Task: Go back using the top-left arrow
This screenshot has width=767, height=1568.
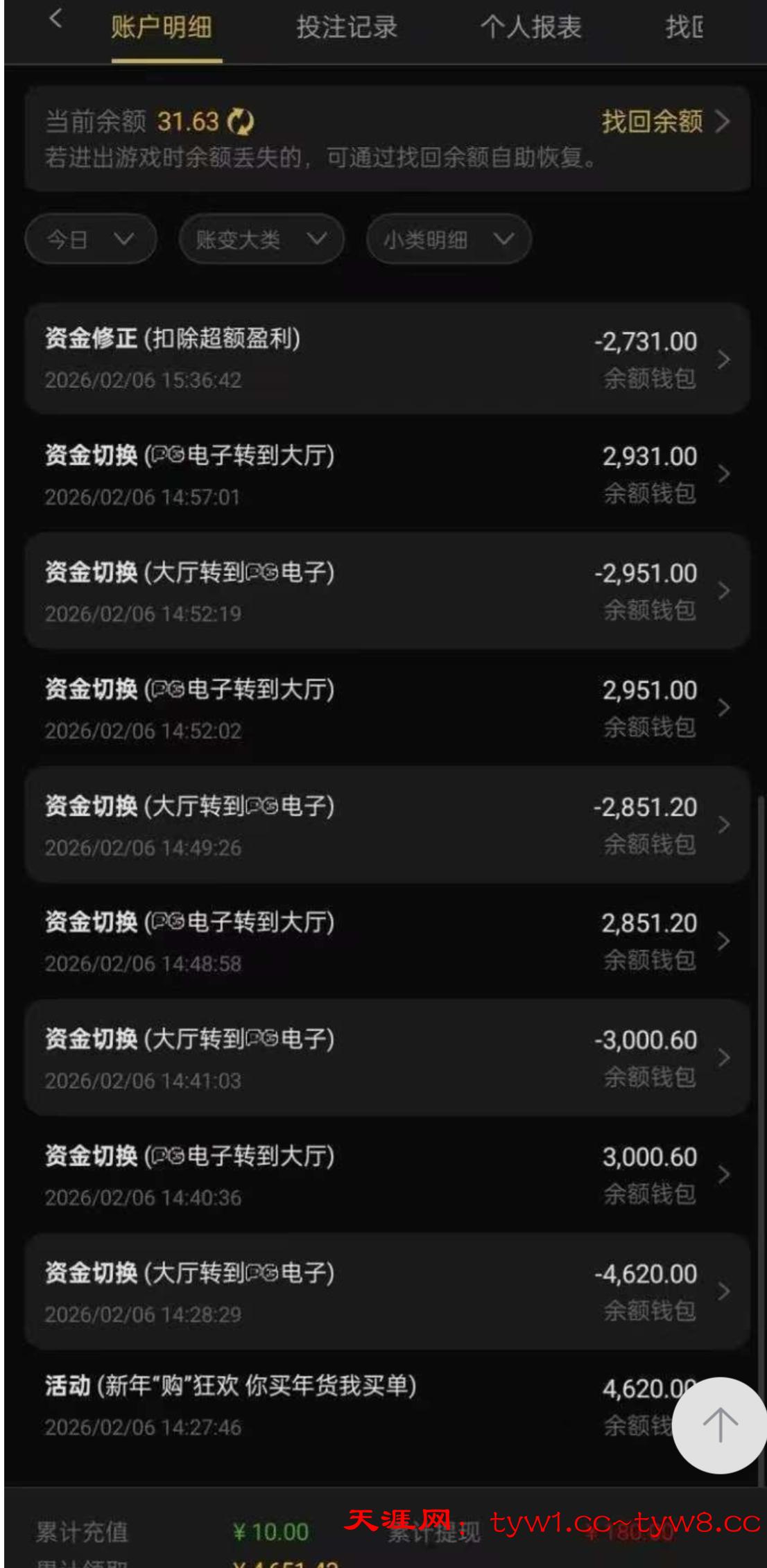Action: click(56, 20)
